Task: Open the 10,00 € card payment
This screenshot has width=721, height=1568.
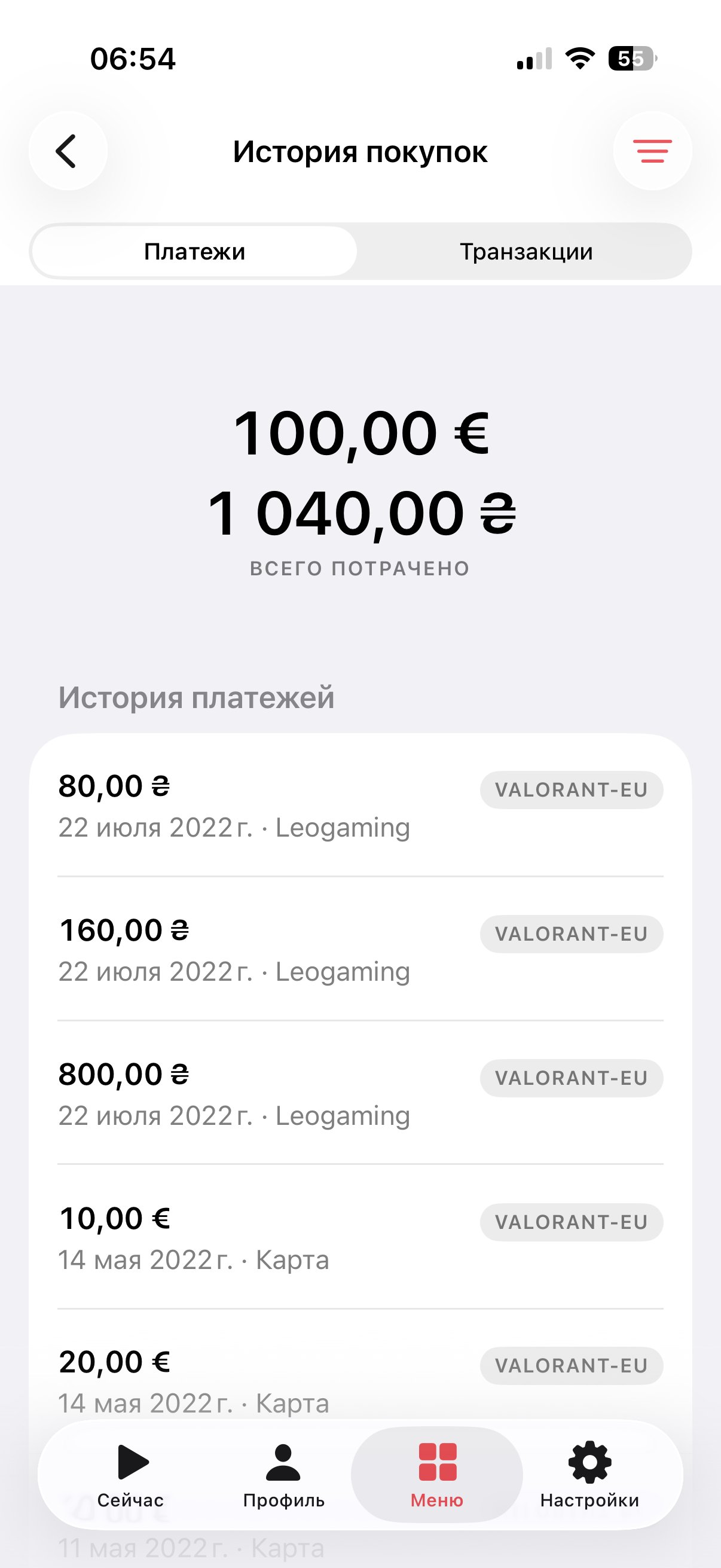Action: pos(360,1237)
